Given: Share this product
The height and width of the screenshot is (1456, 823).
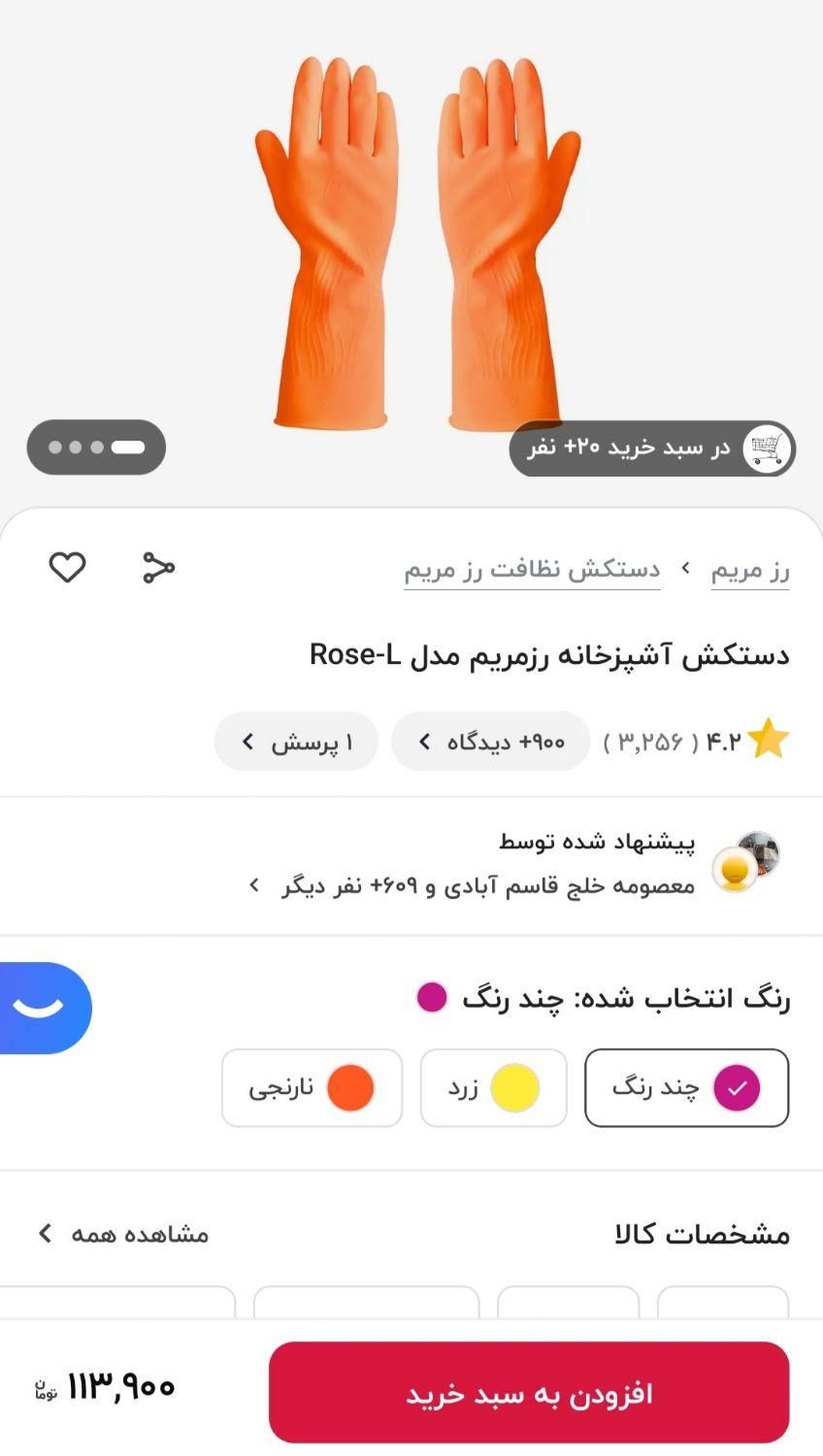Looking at the screenshot, I should click(x=158, y=567).
